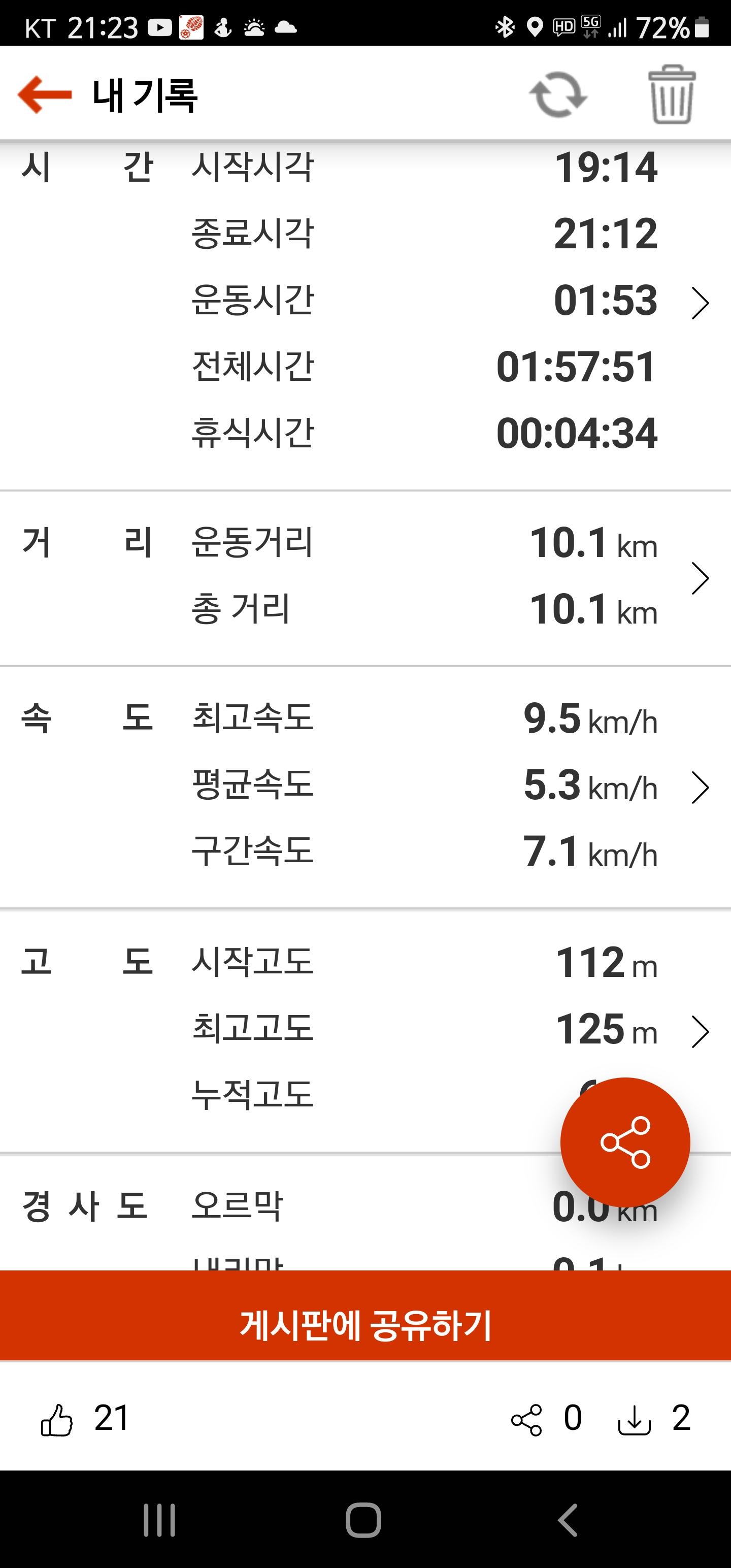Go to the home screen
Viewport: 731px width, 1568px height.
coord(364,1520)
